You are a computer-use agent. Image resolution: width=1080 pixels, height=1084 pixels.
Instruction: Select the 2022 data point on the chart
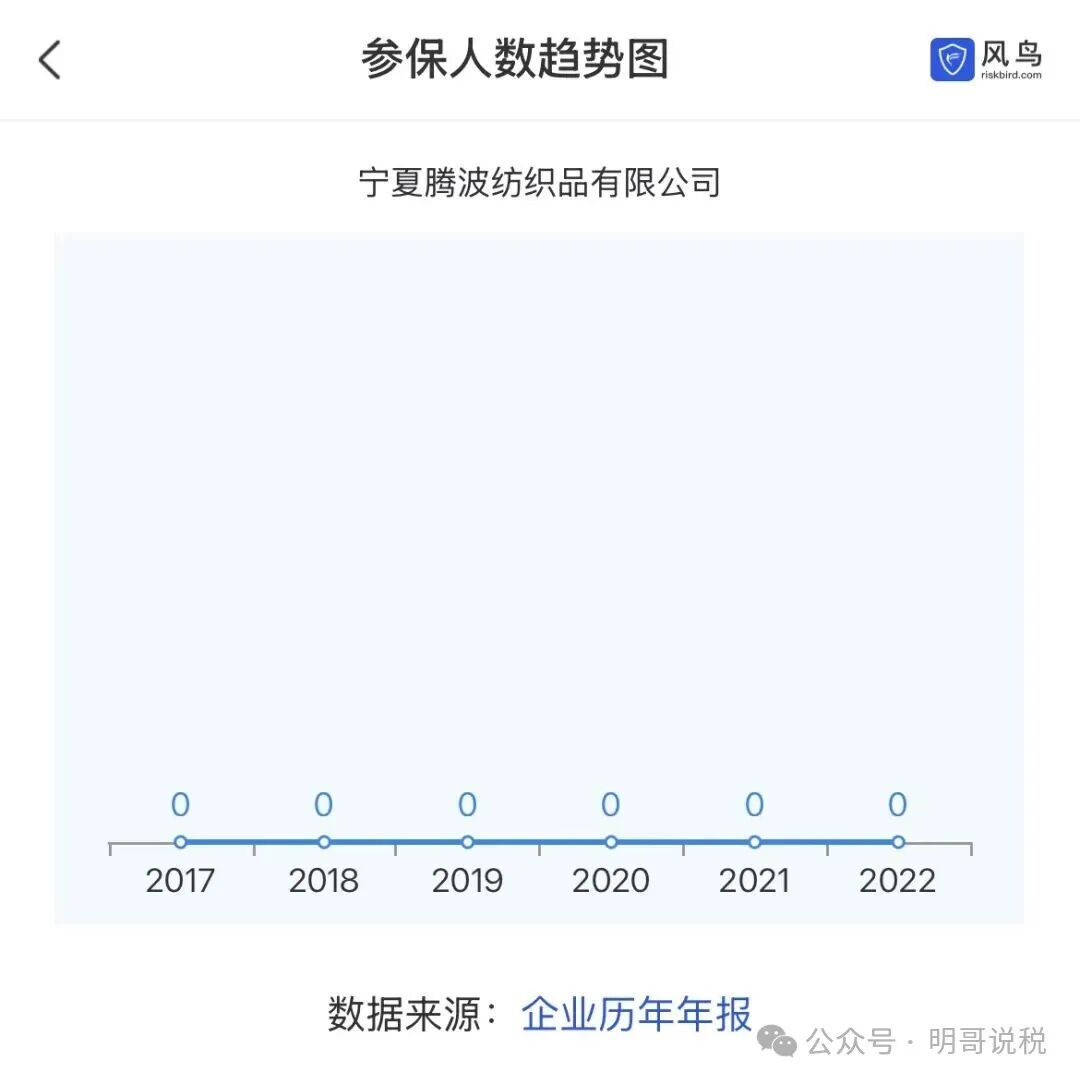897,843
